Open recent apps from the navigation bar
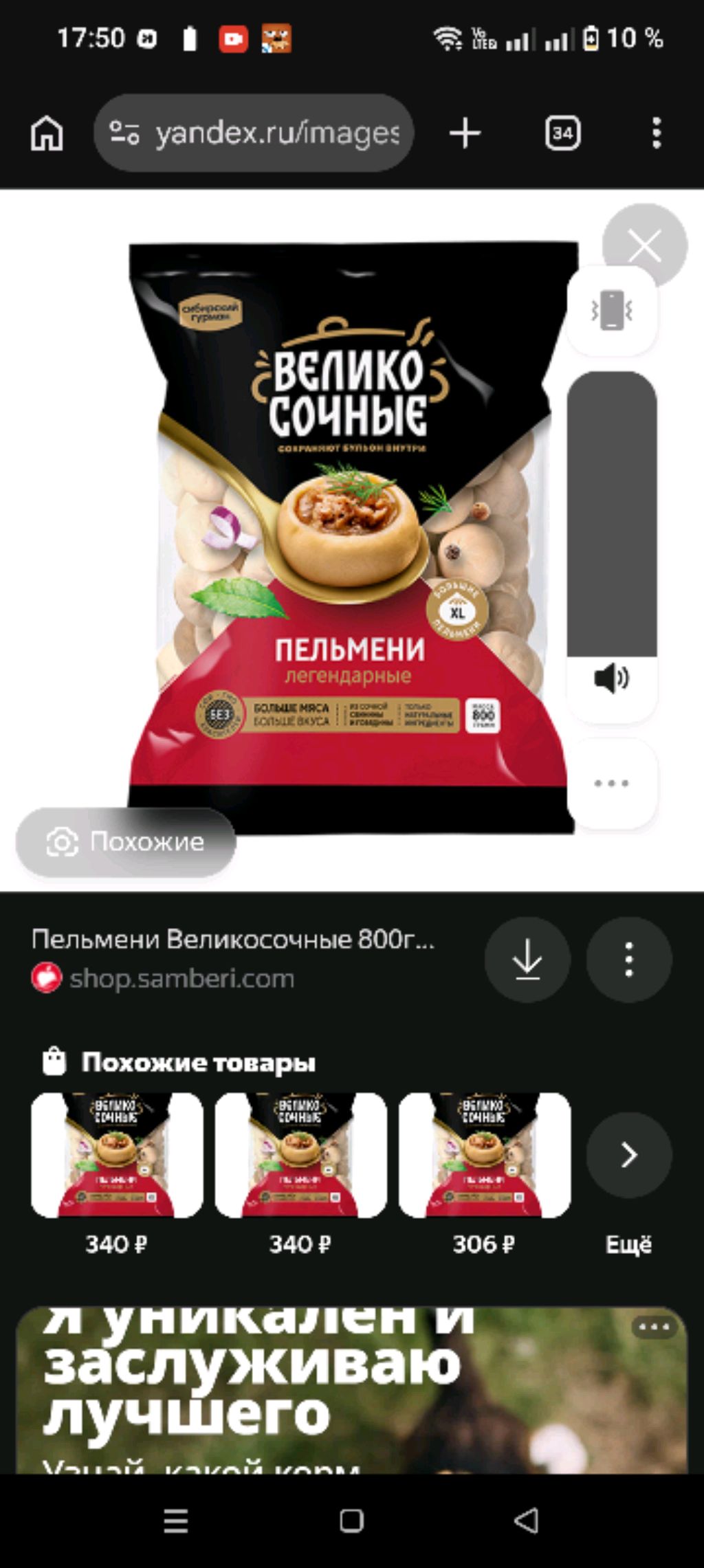Image resolution: width=704 pixels, height=1568 pixels. (x=176, y=1521)
